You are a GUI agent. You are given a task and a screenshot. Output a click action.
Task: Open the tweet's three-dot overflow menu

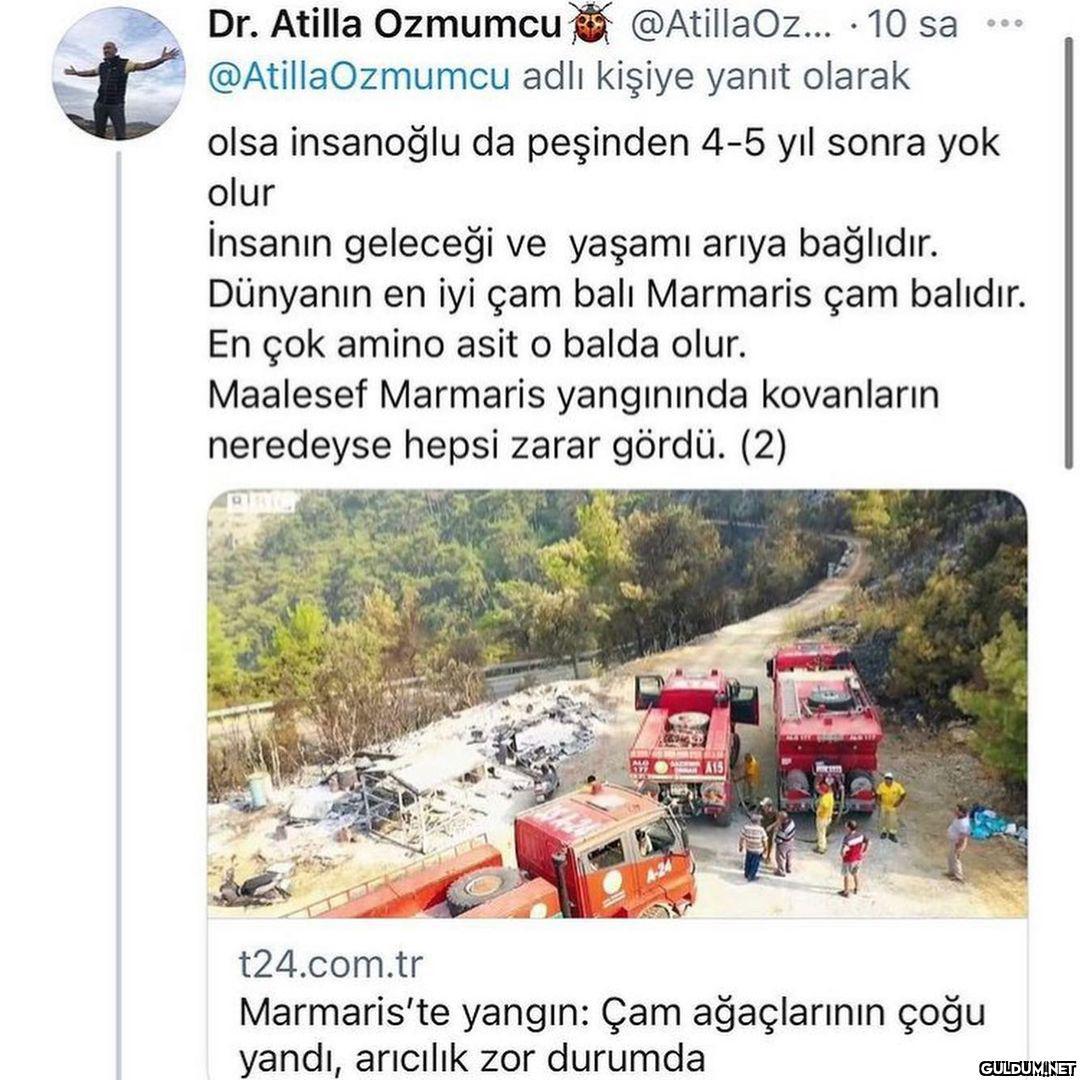pos(1004,23)
